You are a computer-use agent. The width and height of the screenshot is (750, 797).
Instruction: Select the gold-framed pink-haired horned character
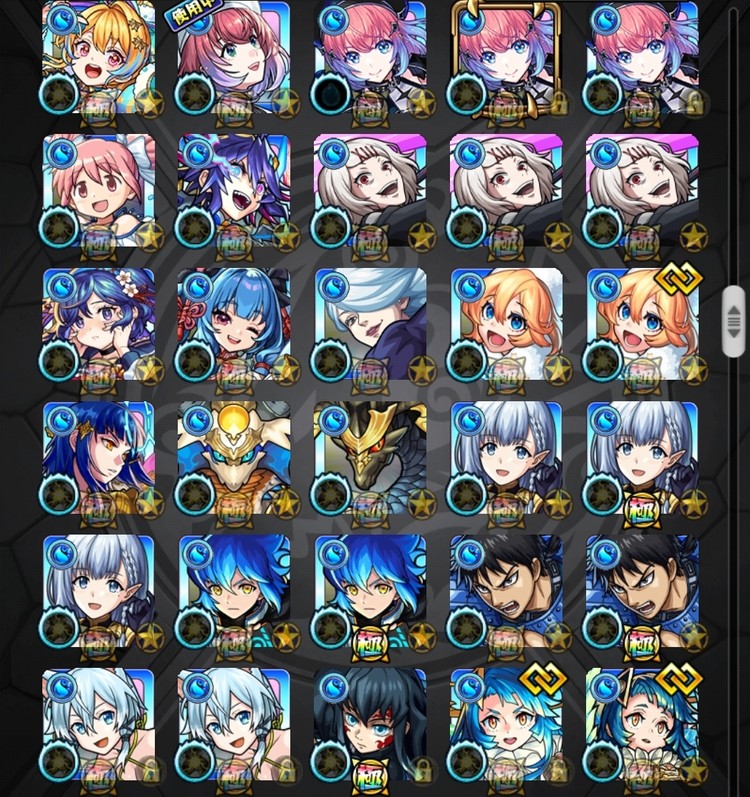click(x=506, y=57)
